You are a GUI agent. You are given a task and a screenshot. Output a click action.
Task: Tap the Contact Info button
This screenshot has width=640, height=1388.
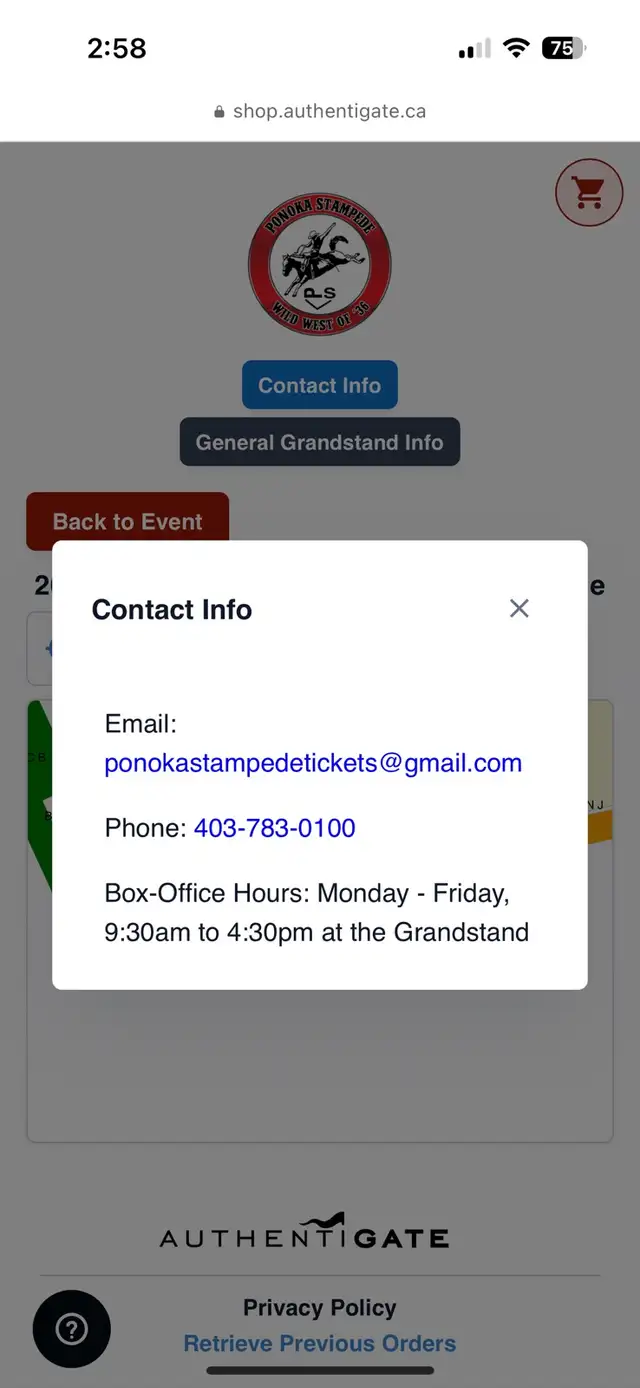(x=320, y=385)
